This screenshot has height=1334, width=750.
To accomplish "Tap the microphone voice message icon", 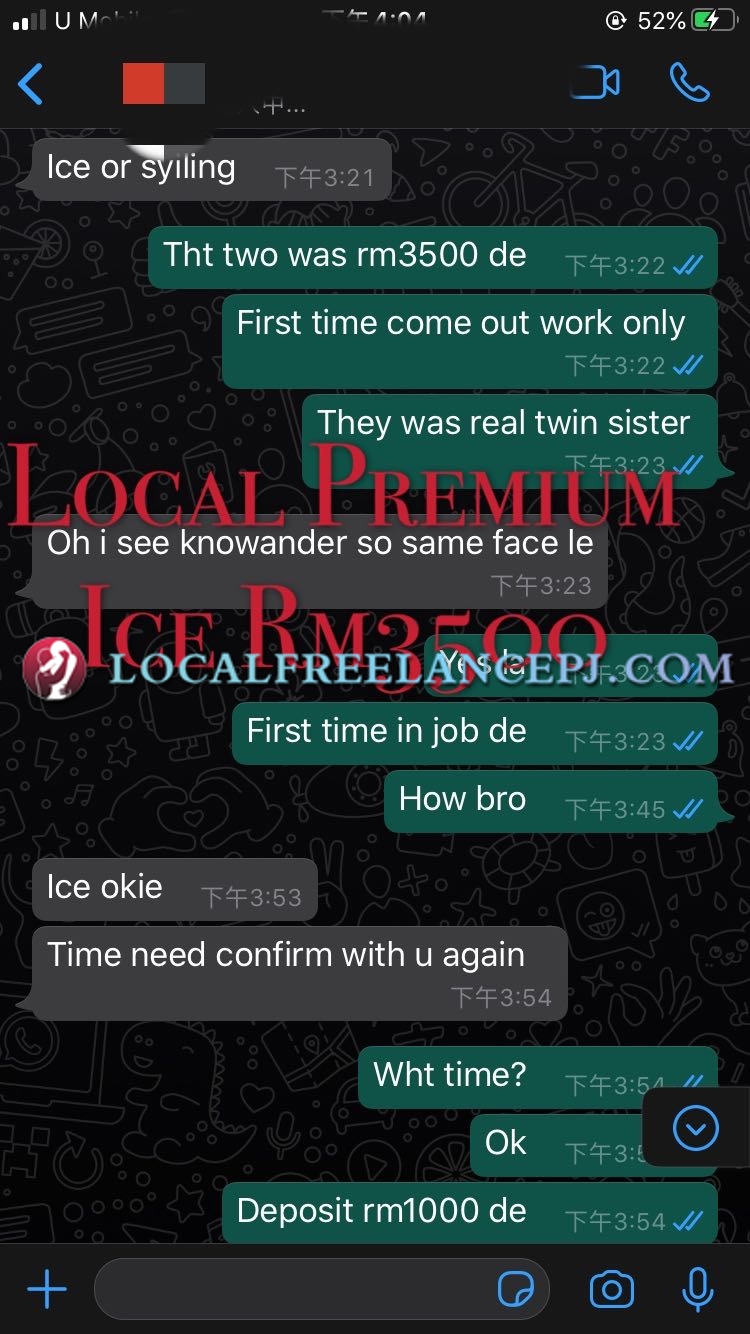I will pyautogui.click(x=697, y=1290).
